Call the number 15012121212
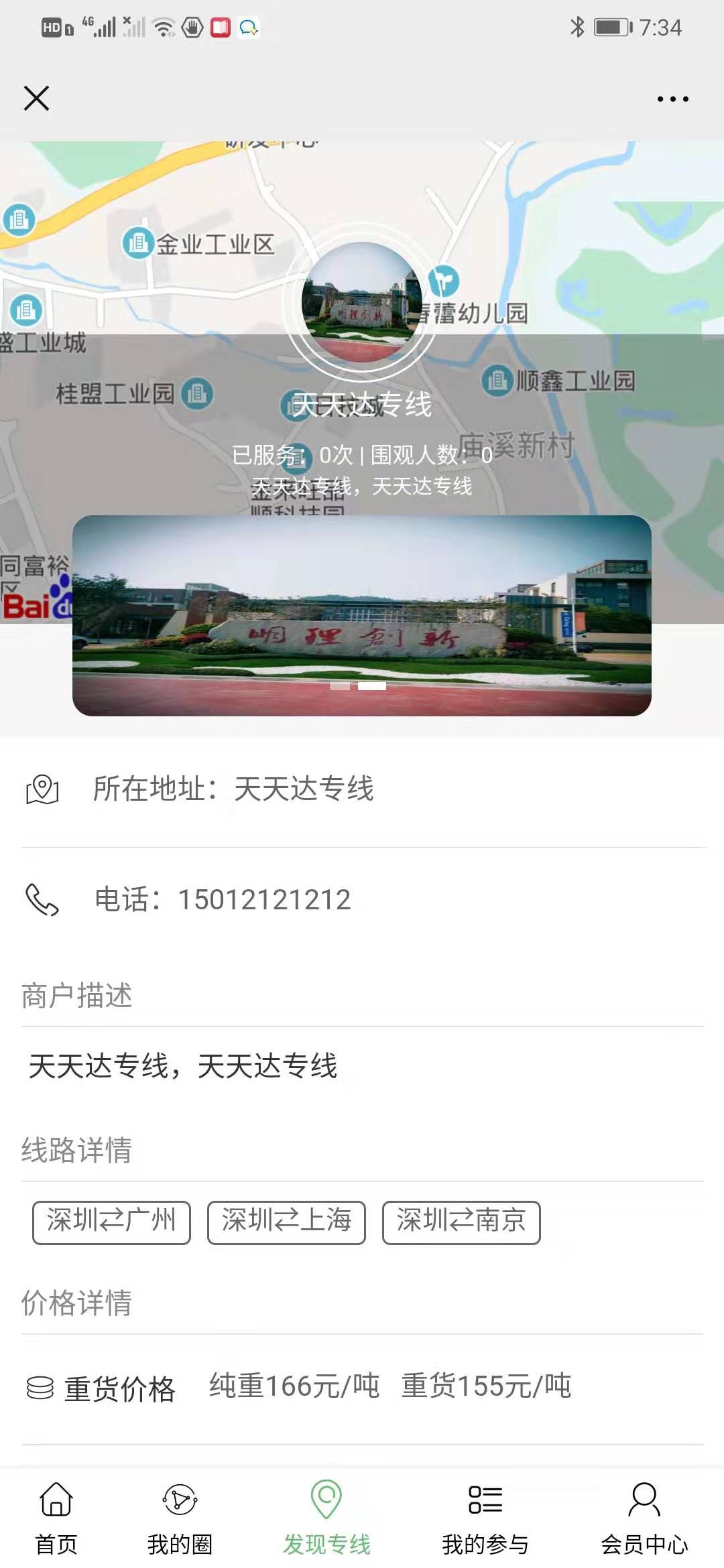Screen dimensions: 724x1568 265,900
